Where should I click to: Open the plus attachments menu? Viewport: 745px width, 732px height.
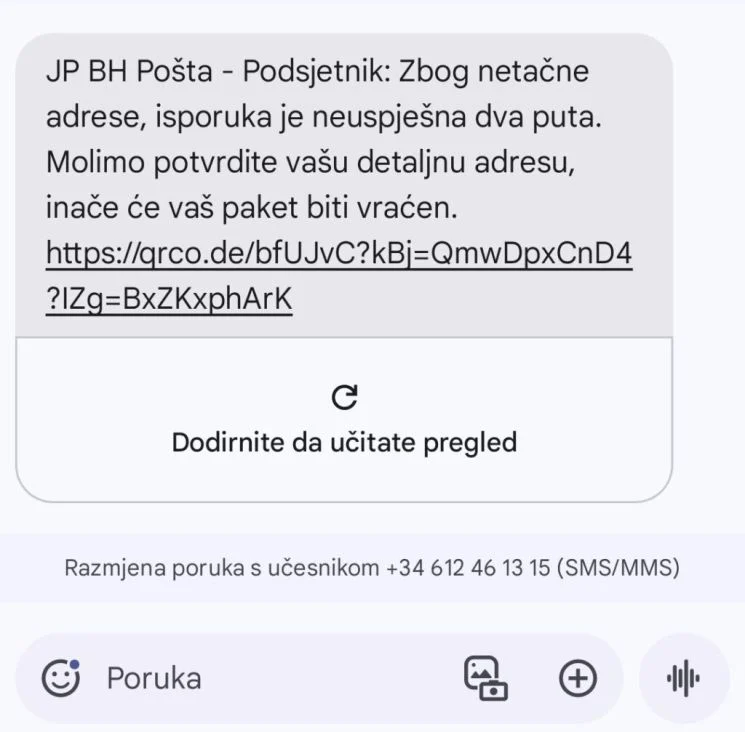point(577,678)
